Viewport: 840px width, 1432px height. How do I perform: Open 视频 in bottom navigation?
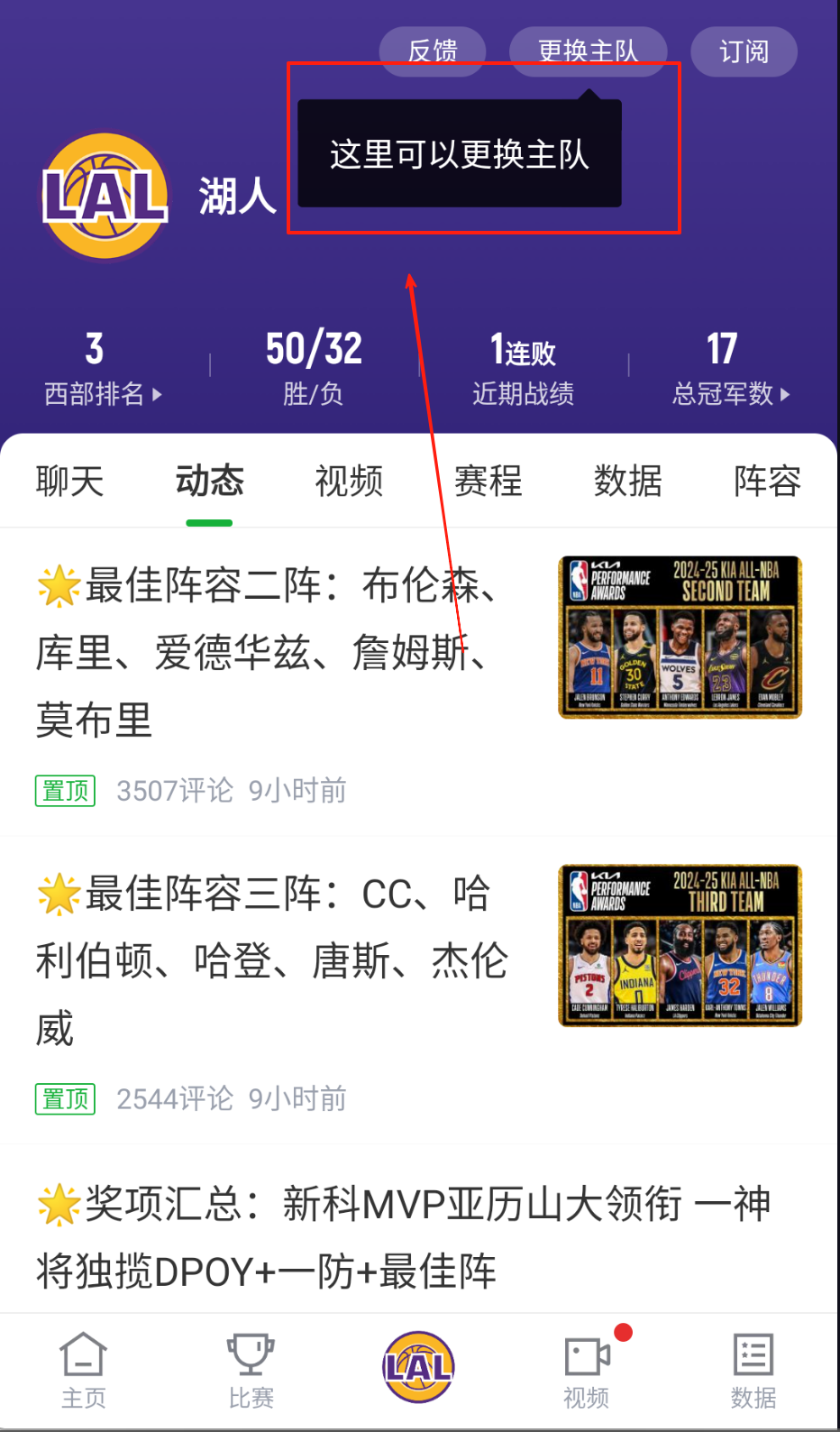[587, 1370]
